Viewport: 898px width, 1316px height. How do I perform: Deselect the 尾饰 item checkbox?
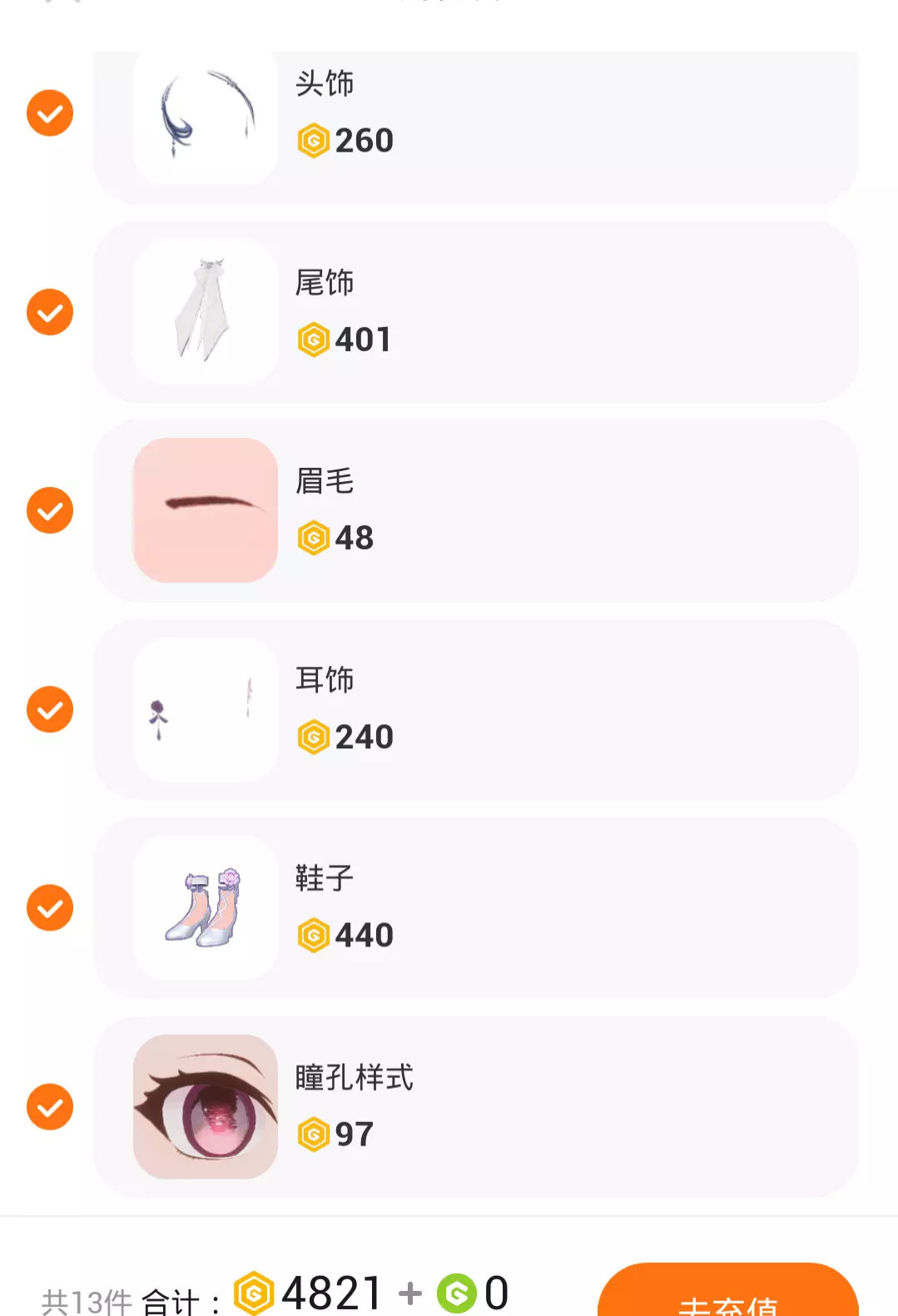[x=50, y=312]
